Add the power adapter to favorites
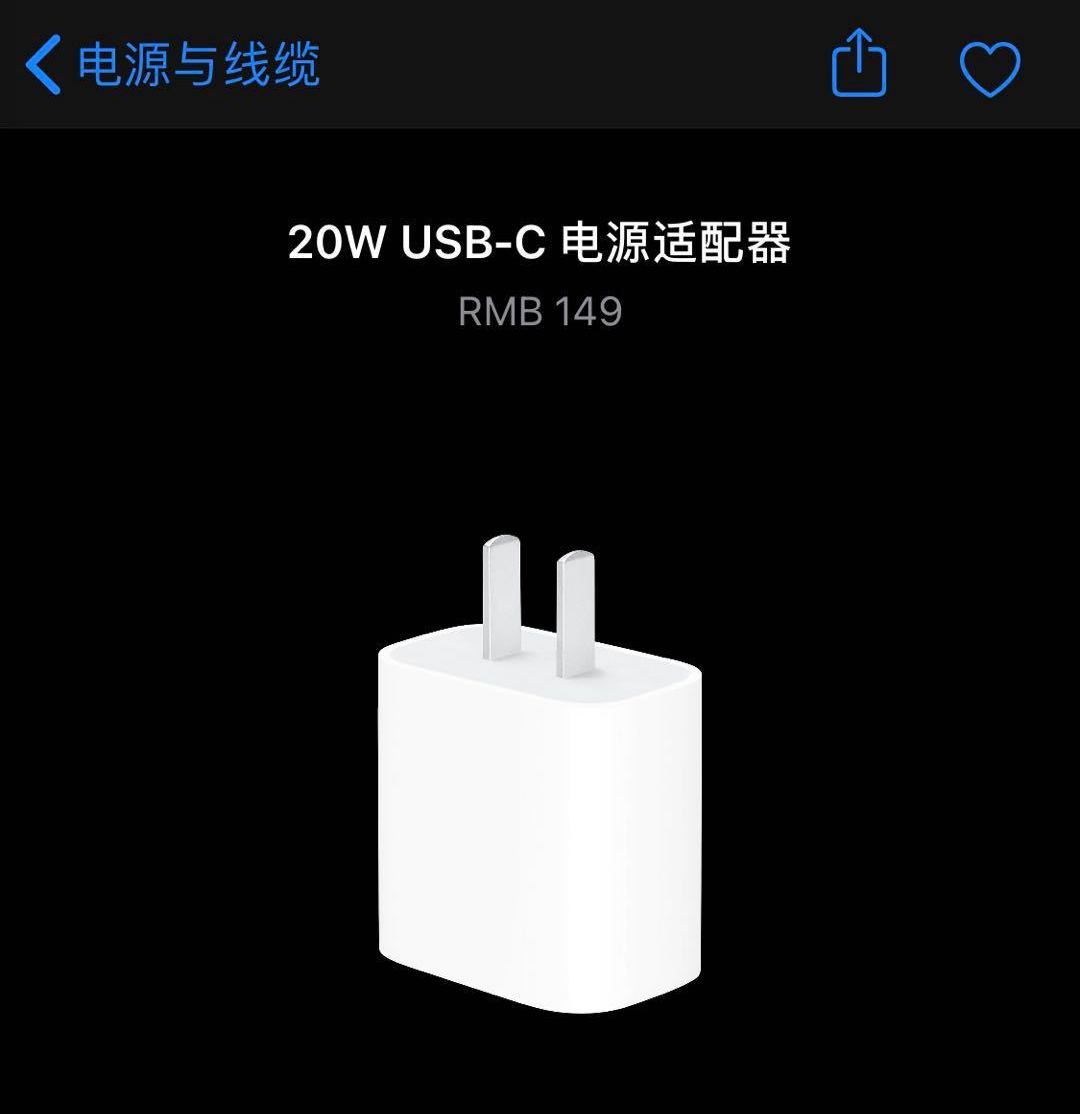Screen dimensions: 1080x1114 [x=989, y=68]
